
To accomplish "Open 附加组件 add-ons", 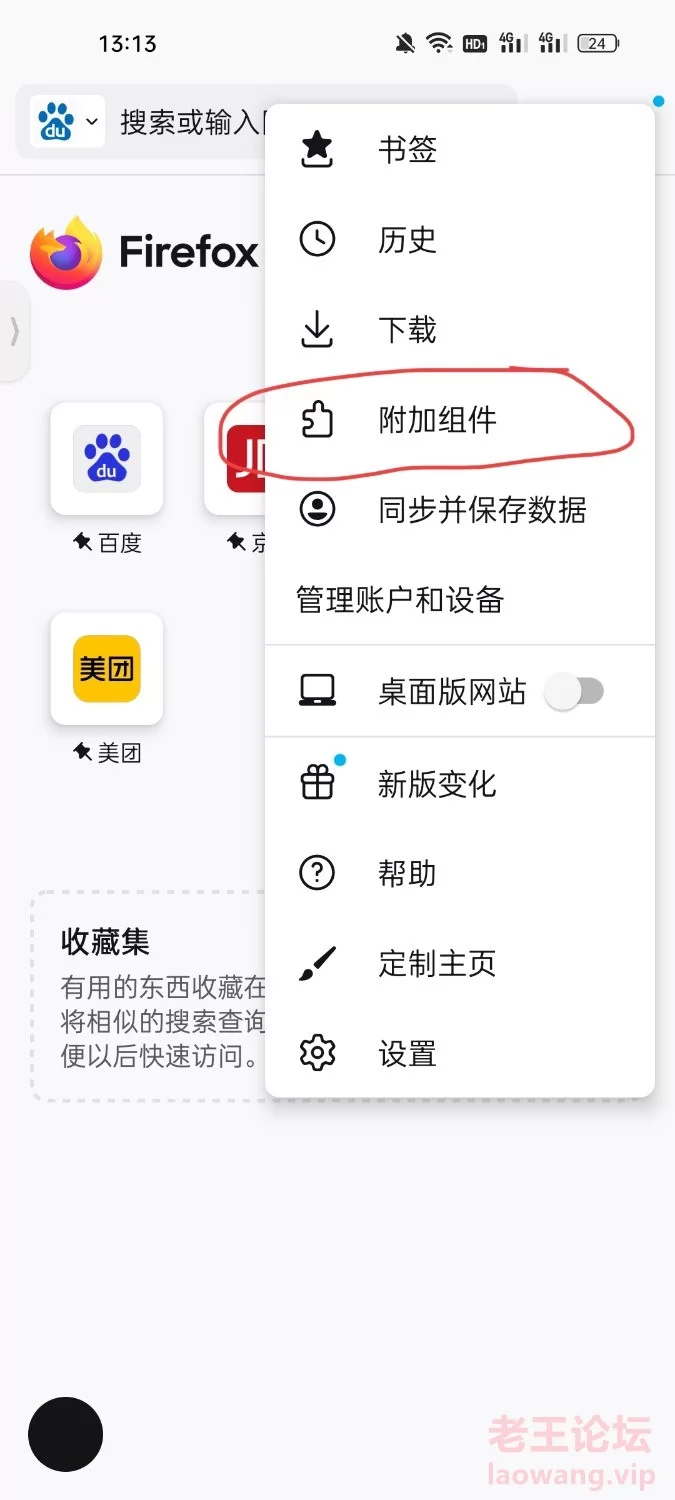I will [436, 420].
